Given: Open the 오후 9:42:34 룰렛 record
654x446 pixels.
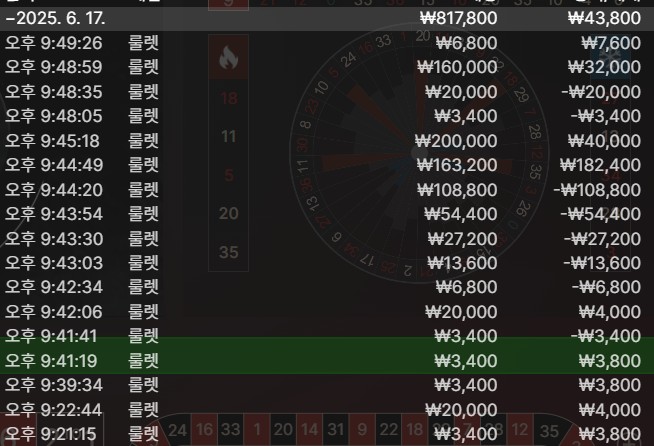Looking at the screenshot, I should (x=326, y=286).
